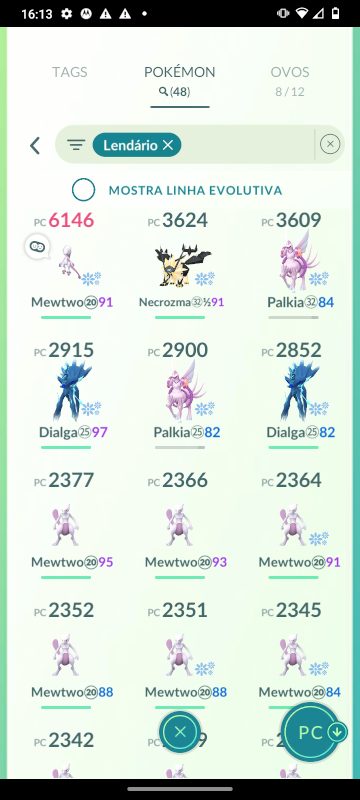The image size is (360, 800).
Task: Go back with the left arrow
Action: (35, 145)
